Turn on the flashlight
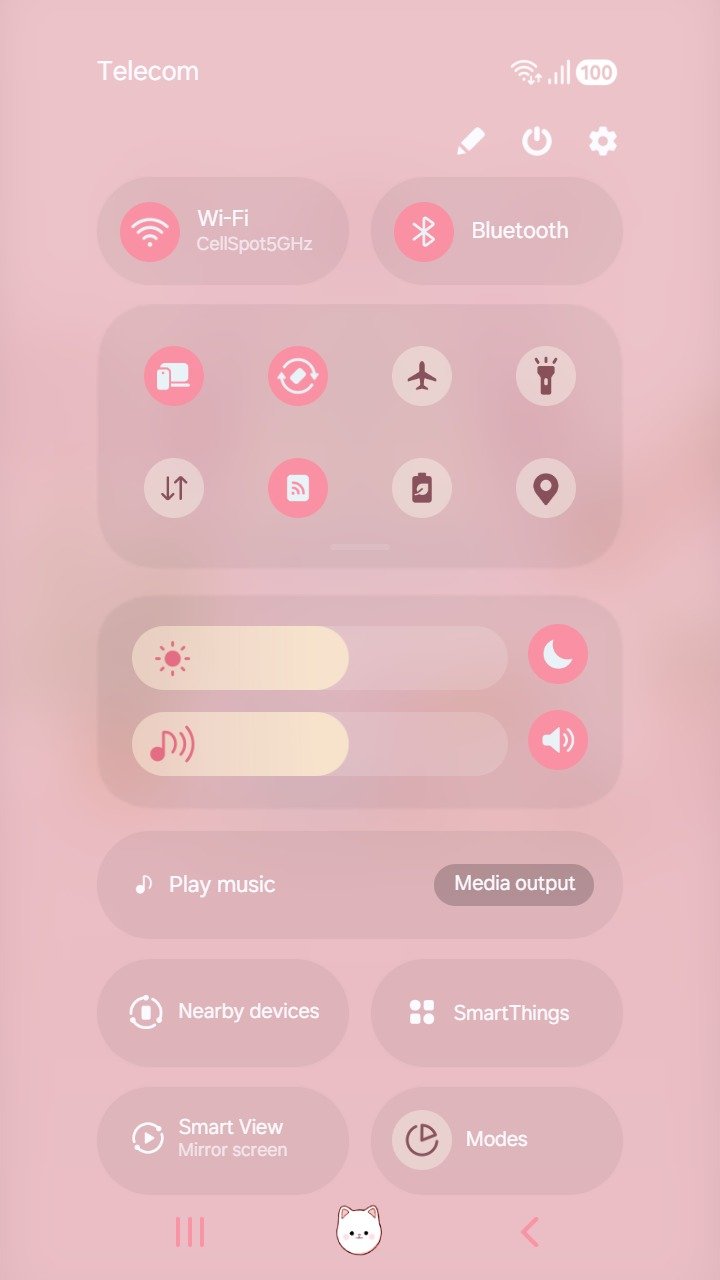Image resolution: width=720 pixels, height=1280 pixels. (x=546, y=376)
